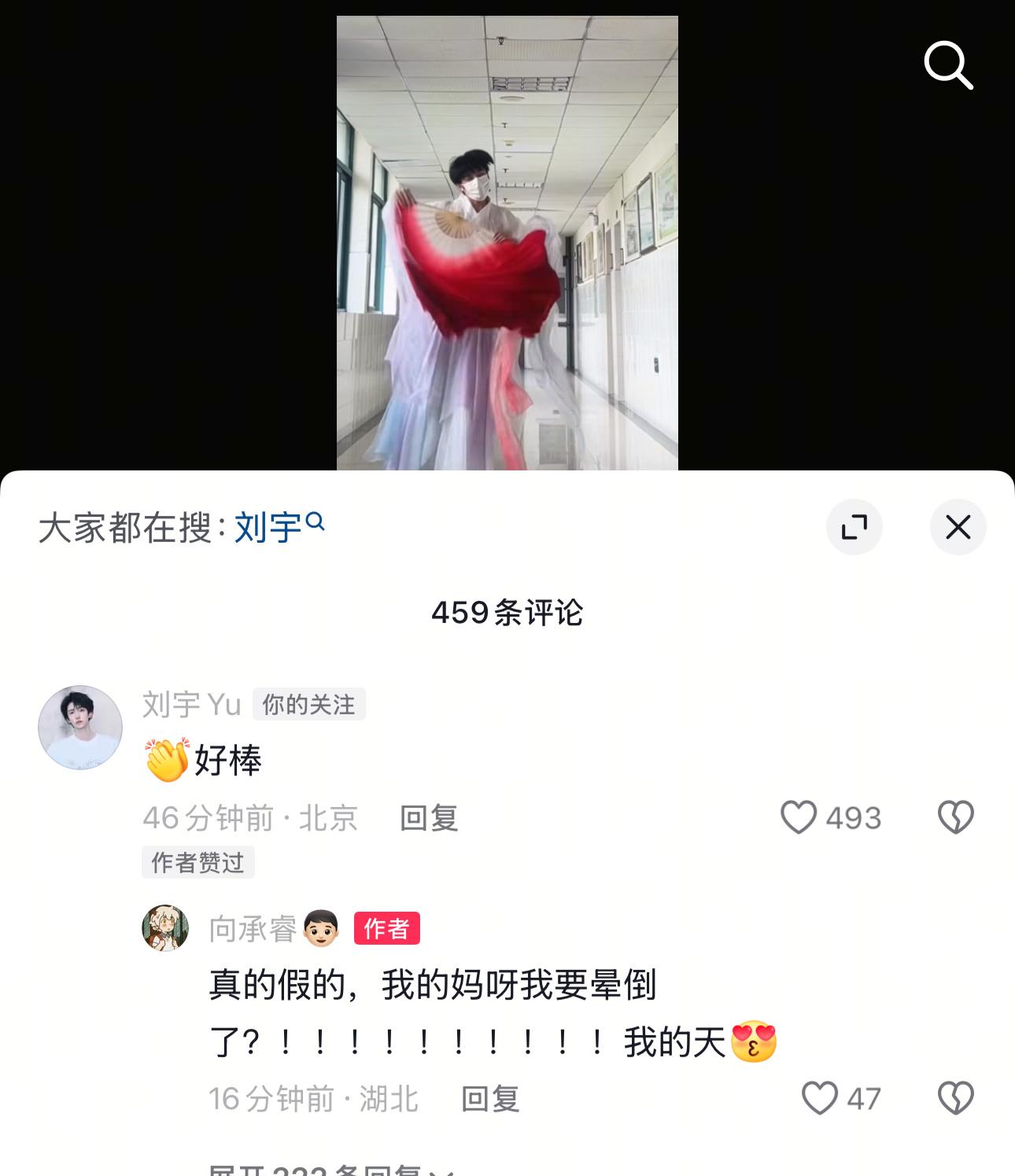Expand more replies under the comment

click(x=330, y=1170)
